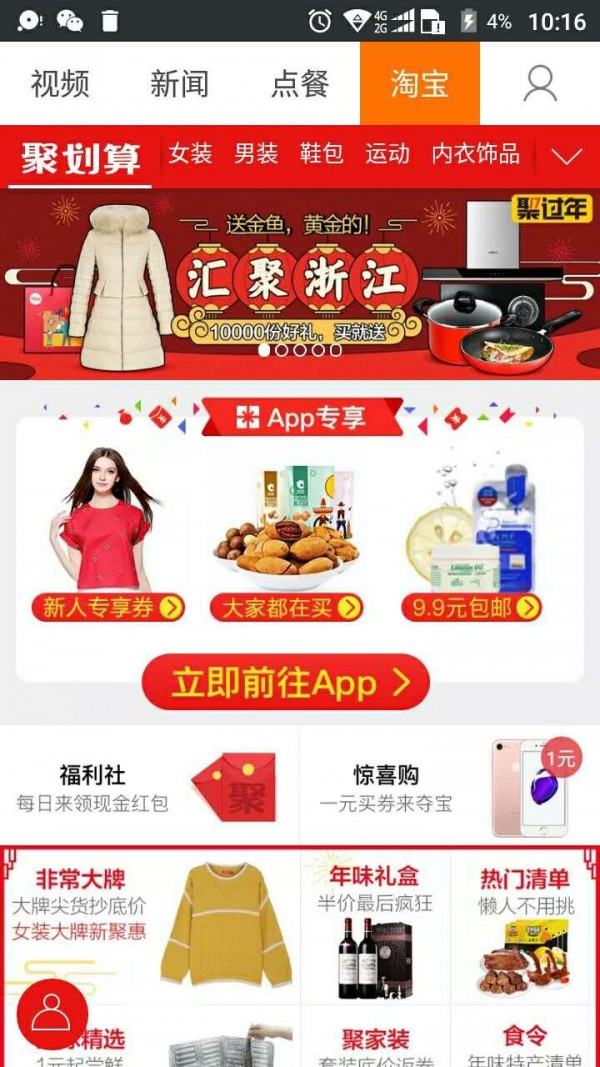The image size is (600, 1067).
Task: Open the 非常大牌 brand deals card
Action: (150, 925)
